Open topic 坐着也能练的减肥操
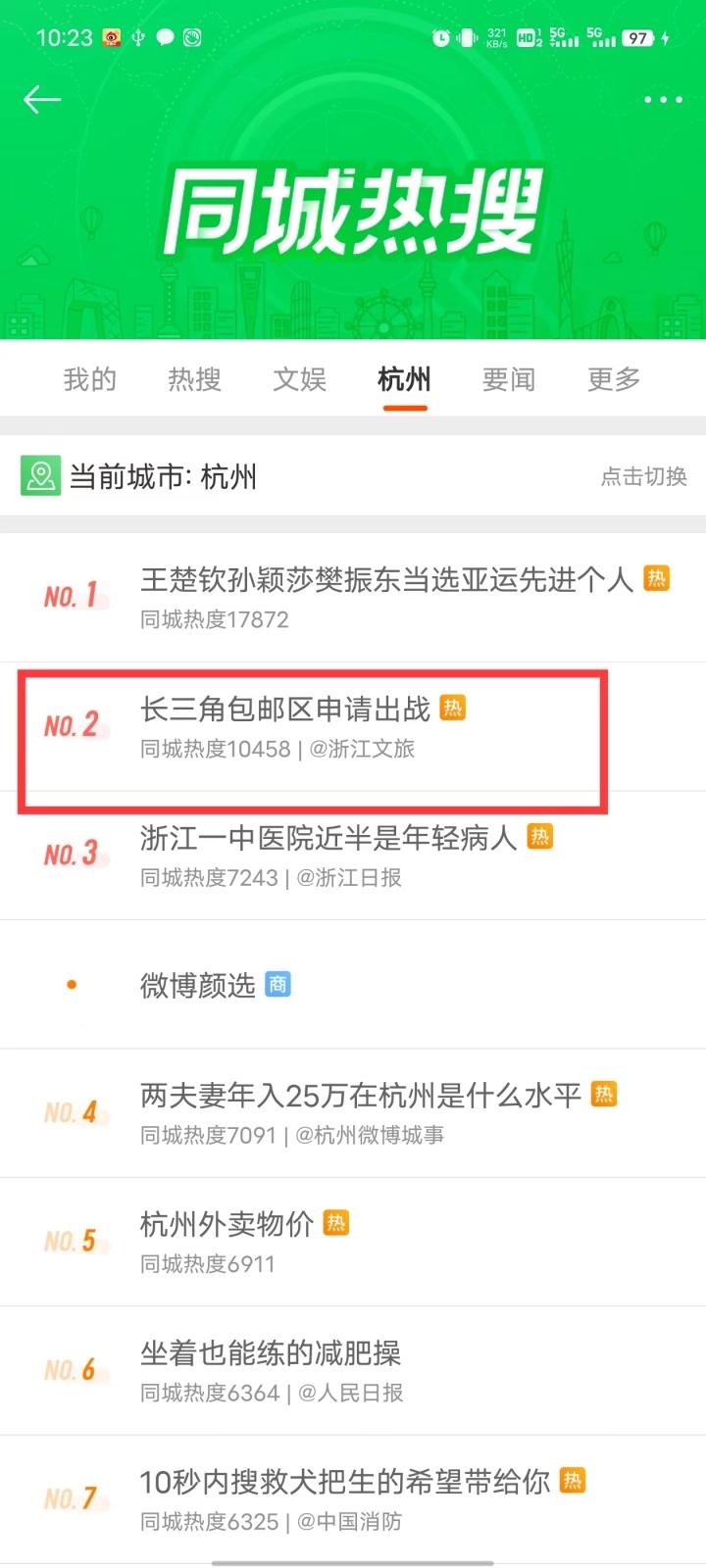Viewport: 706px width, 1568px height. coord(353,1371)
